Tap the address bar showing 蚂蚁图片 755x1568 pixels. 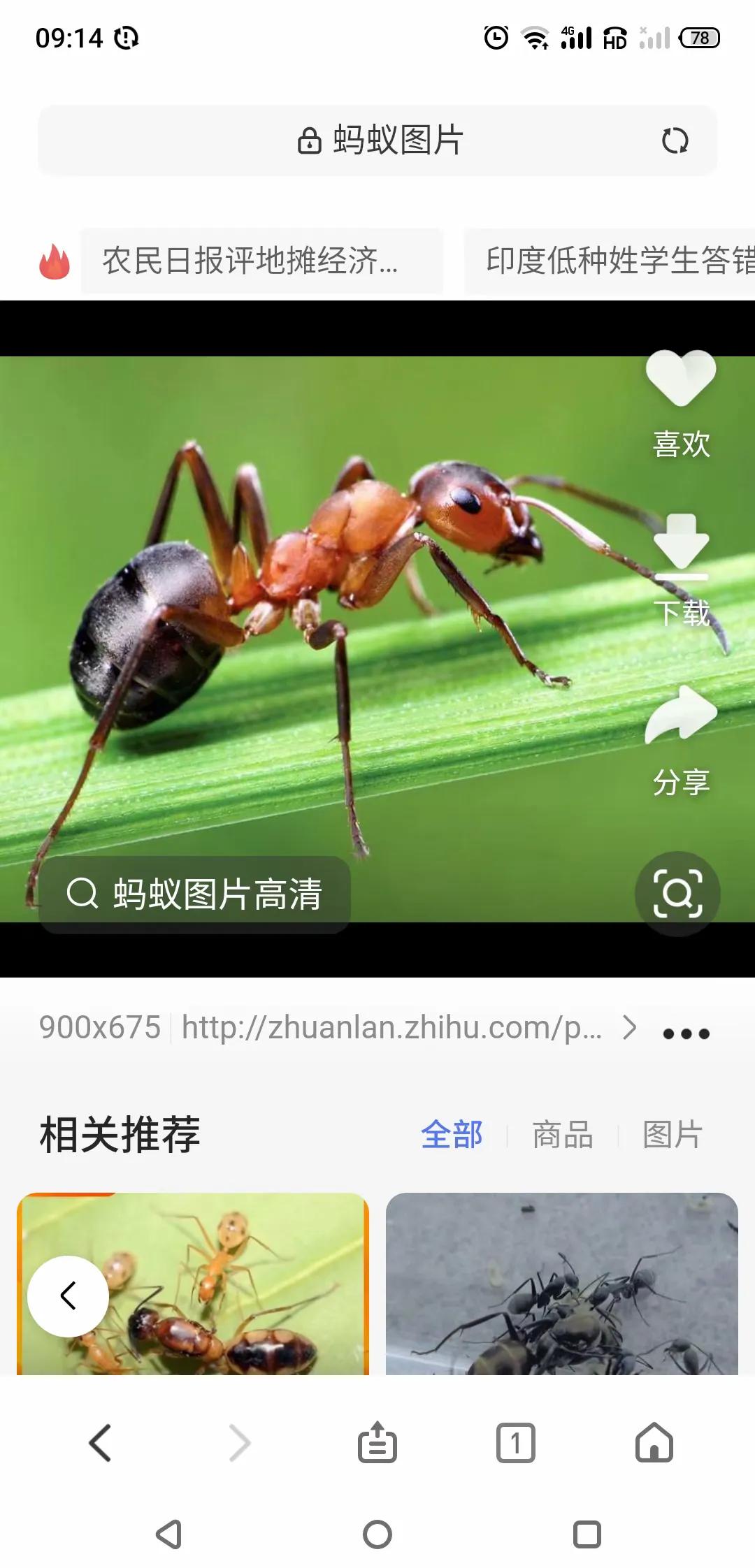pos(377,140)
